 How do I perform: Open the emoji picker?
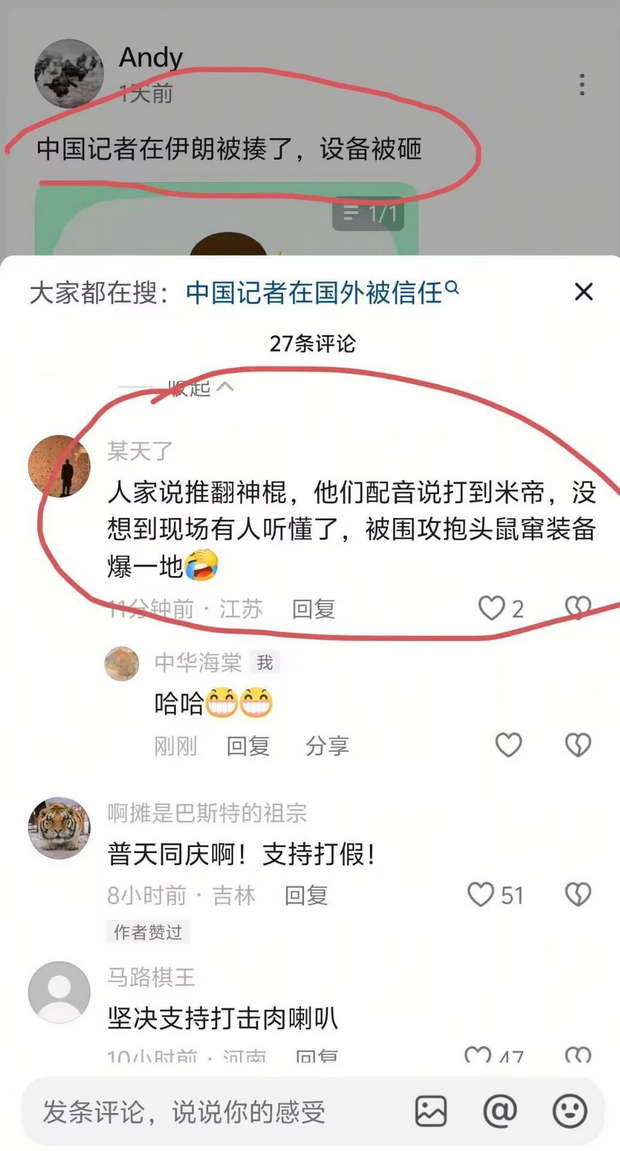point(569,1111)
